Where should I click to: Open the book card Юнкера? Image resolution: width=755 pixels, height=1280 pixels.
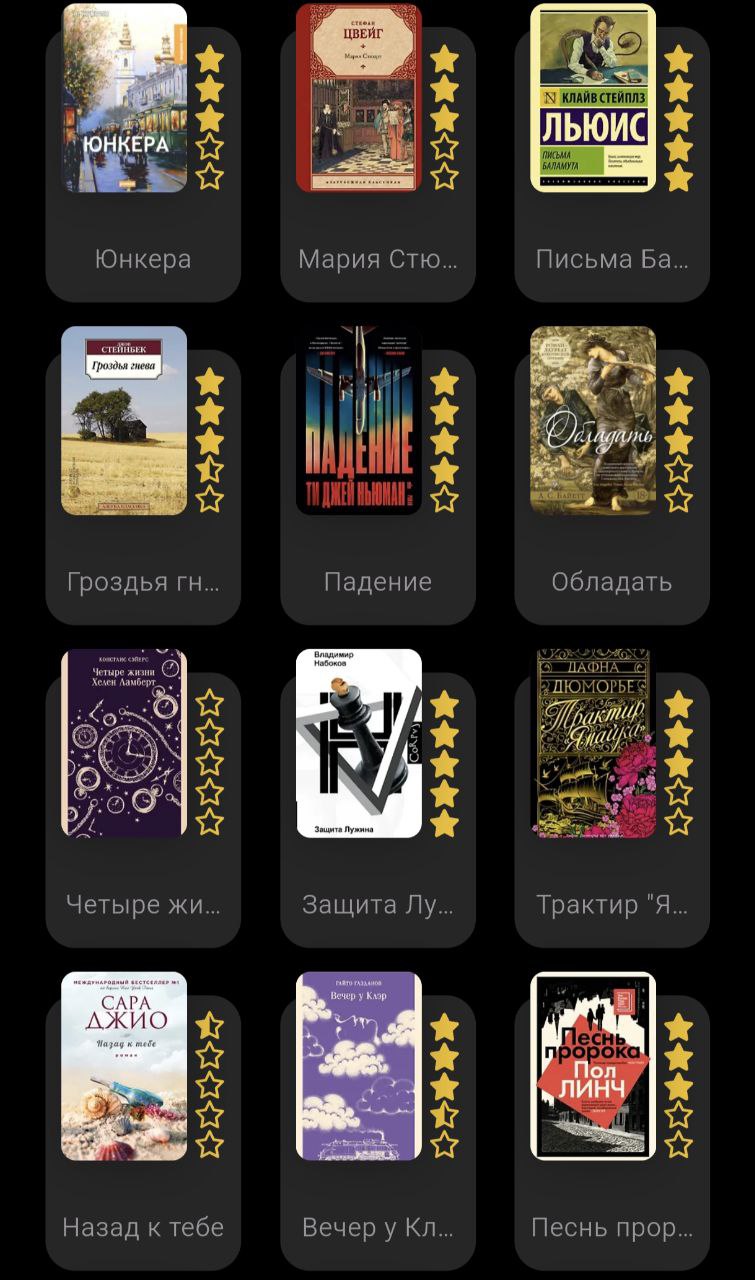[125, 98]
